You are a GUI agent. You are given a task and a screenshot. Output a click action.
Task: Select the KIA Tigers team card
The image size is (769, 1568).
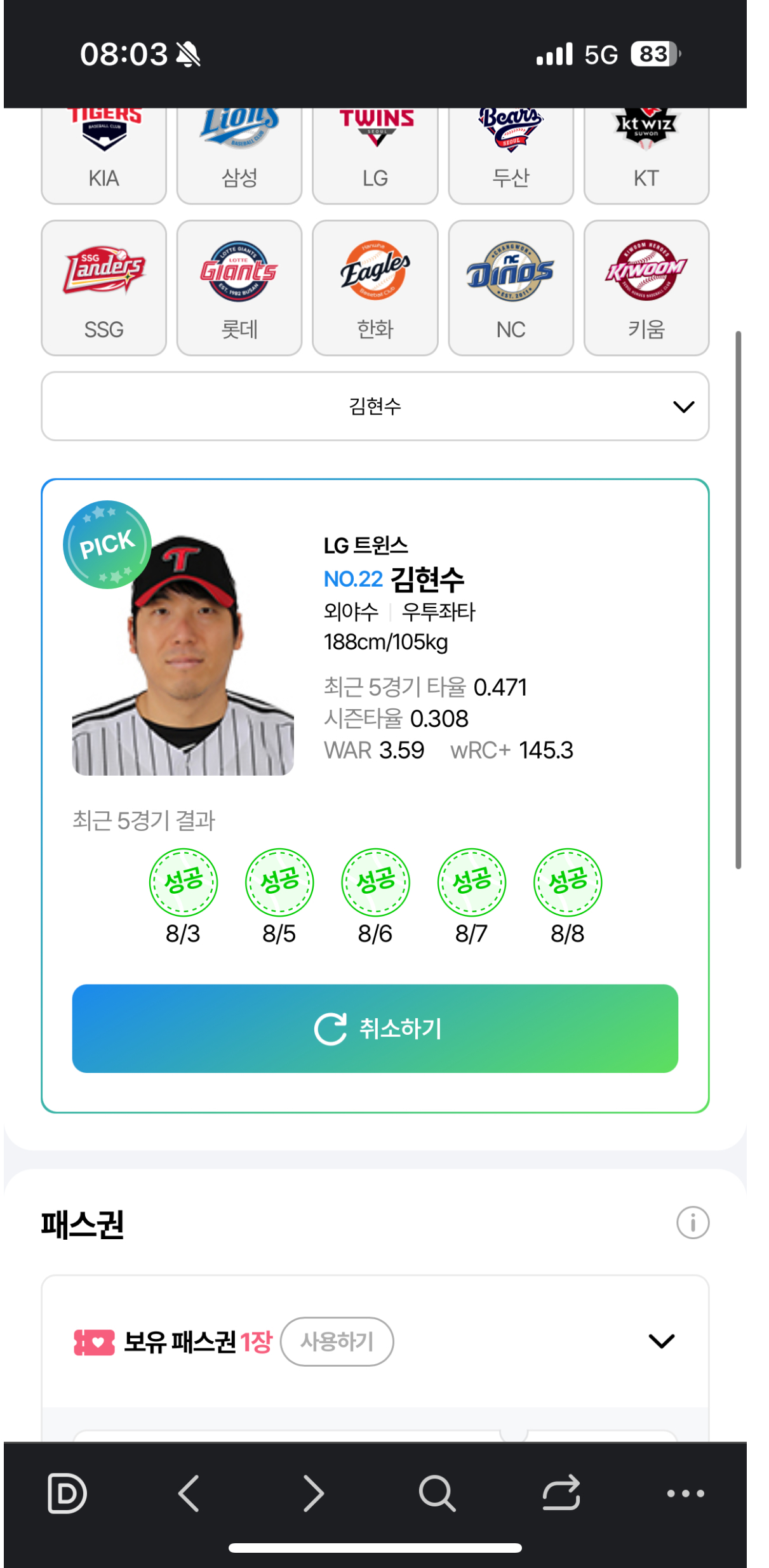tap(104, 155)
